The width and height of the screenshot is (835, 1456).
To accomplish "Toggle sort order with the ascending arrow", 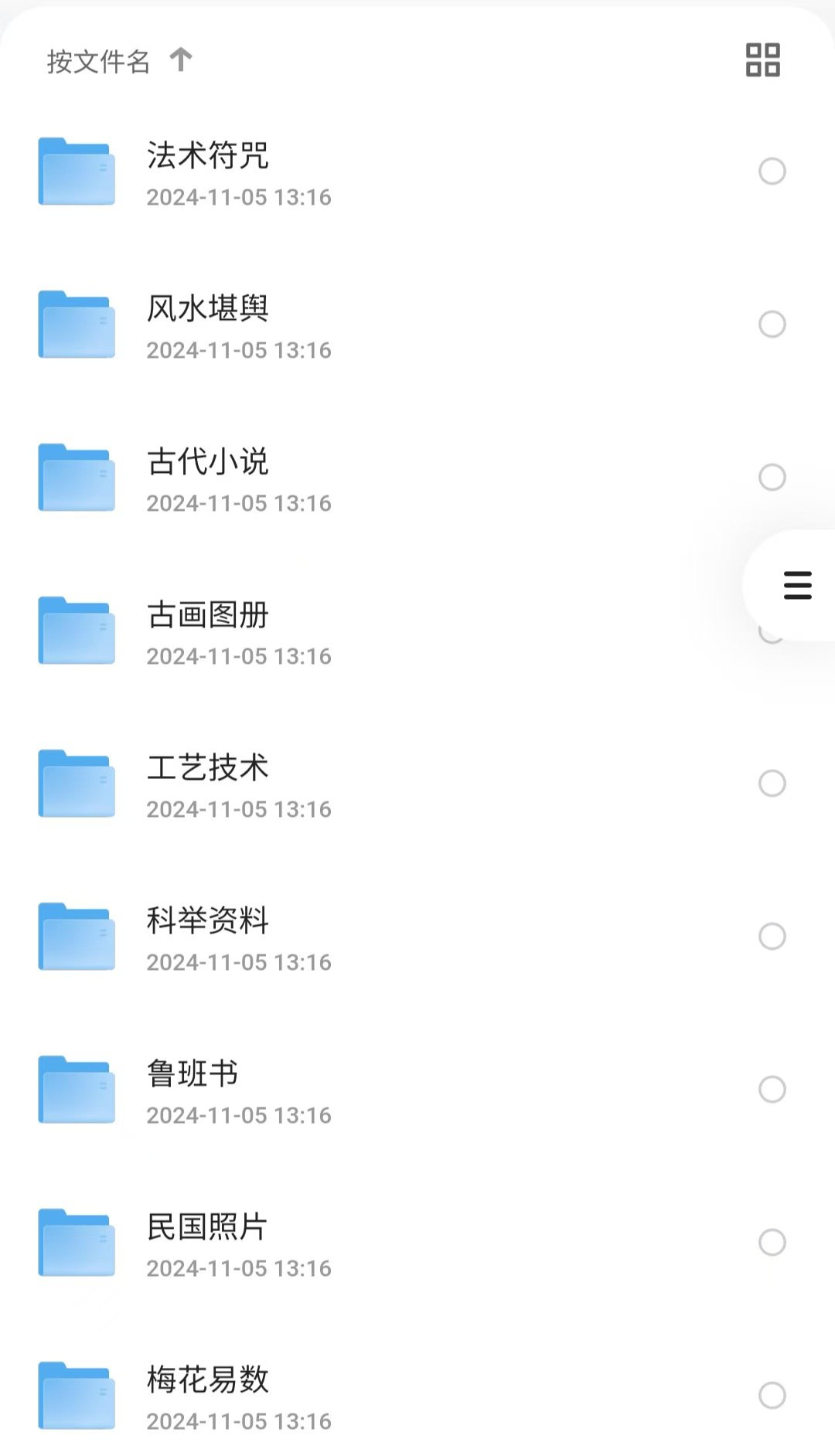I will 180,60.
